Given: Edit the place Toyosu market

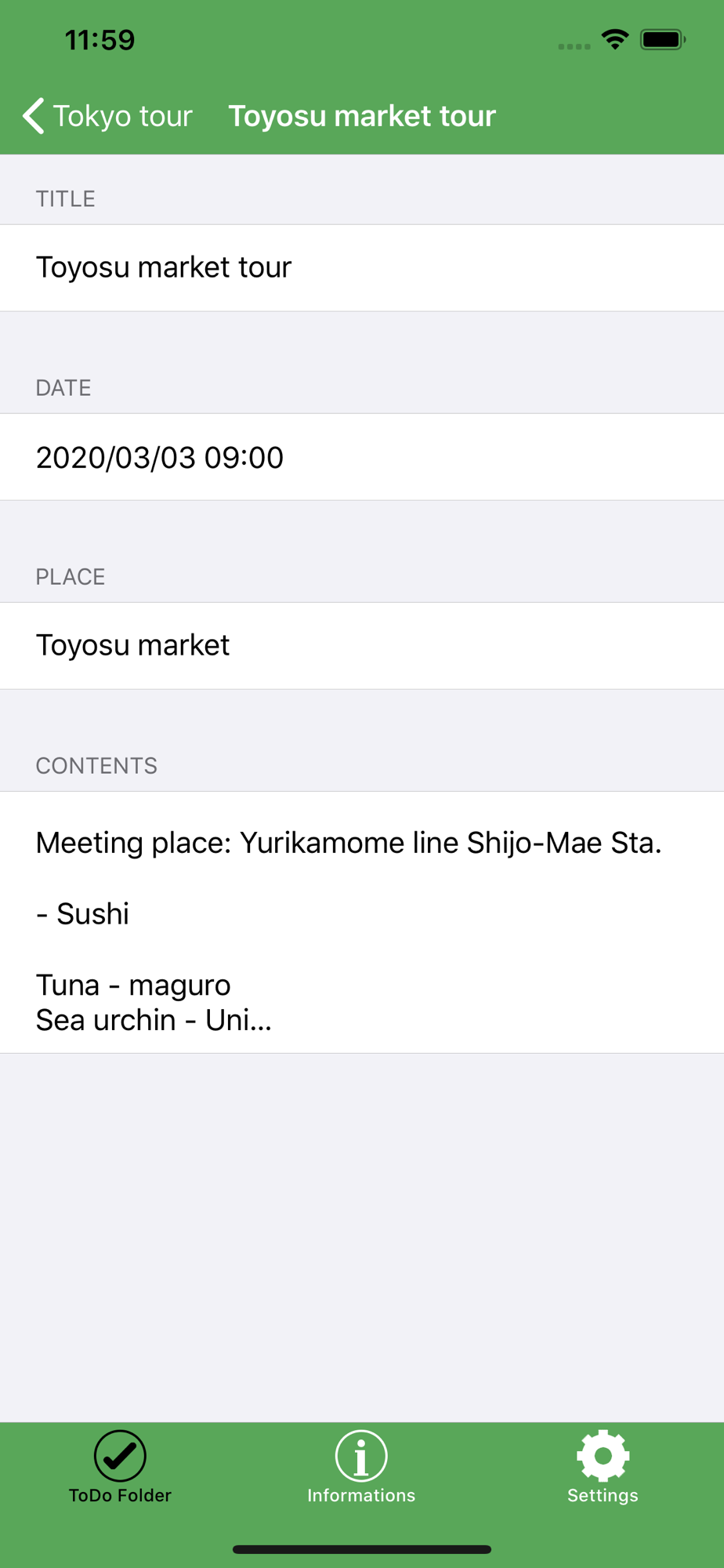Looking at the screenshot, I should tap(360, 645).
